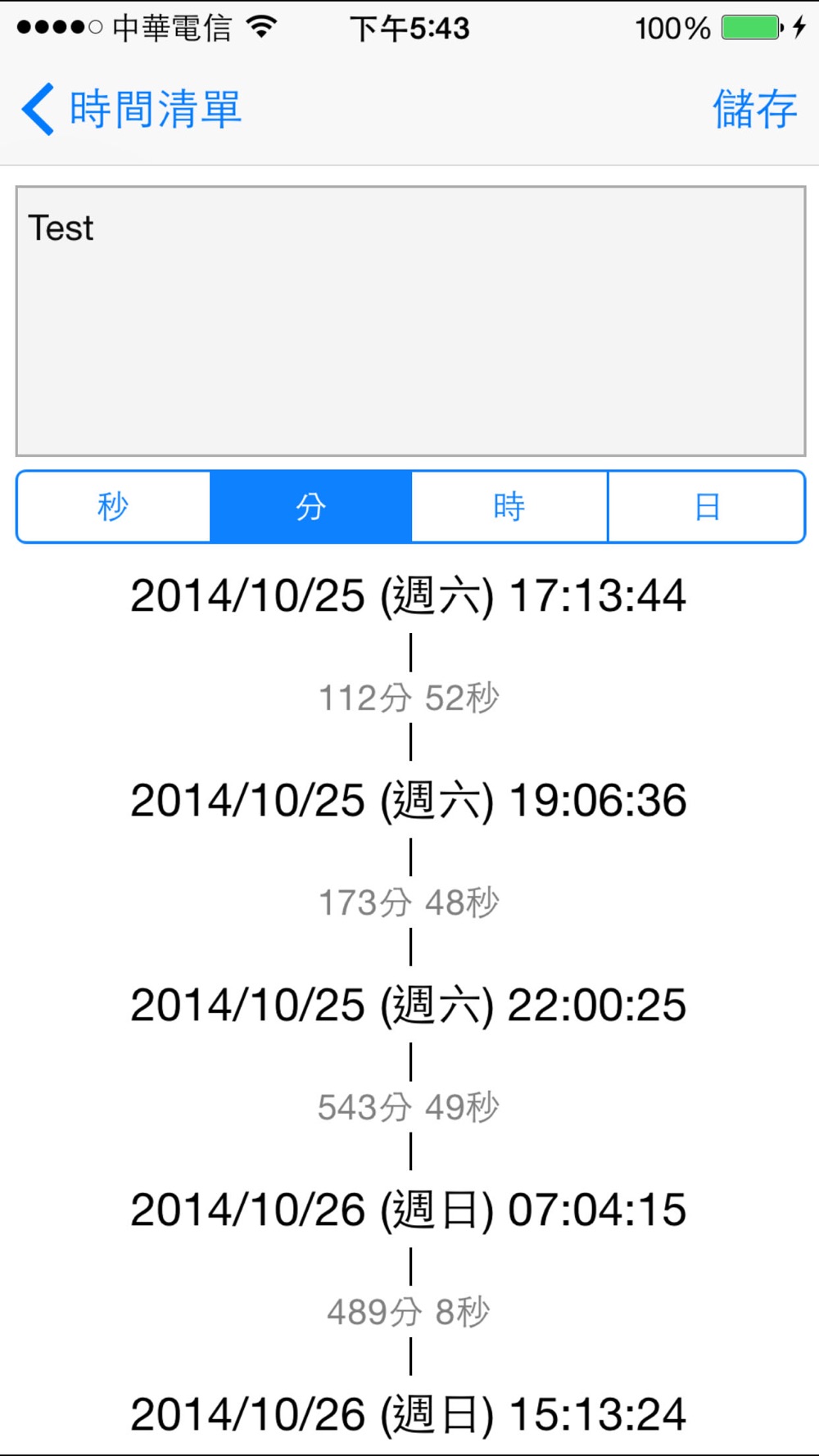Tap 儲存 to save
This screenshot has height=1456, width=819.
point(754,109)
